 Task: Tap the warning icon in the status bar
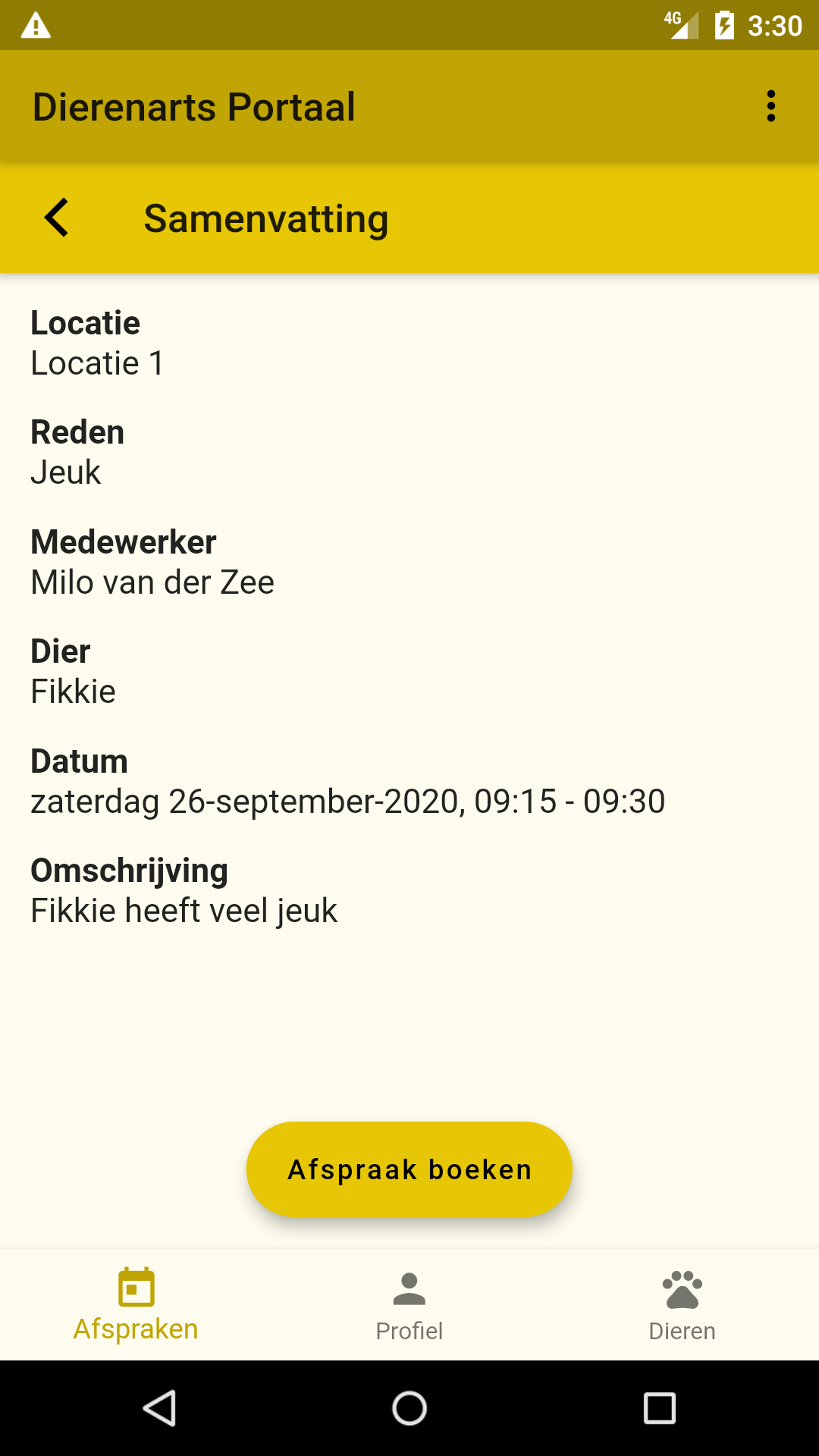[x=34, y=24]
